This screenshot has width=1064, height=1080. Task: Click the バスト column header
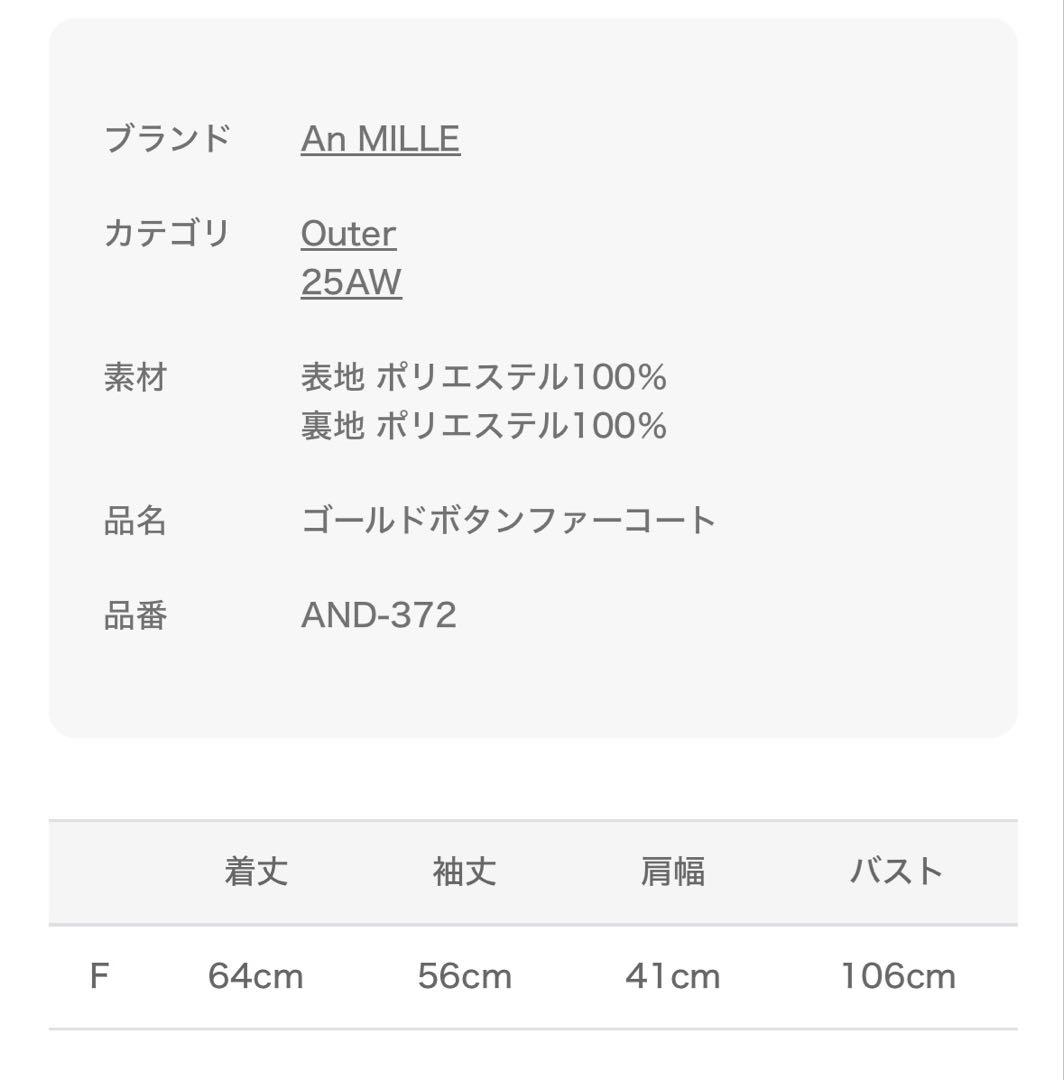895,871
